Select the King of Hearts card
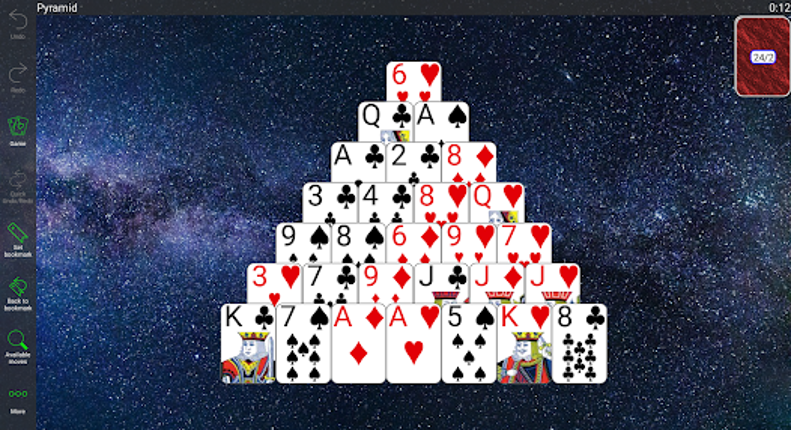The image size is (791, 430). pos(523,344)
